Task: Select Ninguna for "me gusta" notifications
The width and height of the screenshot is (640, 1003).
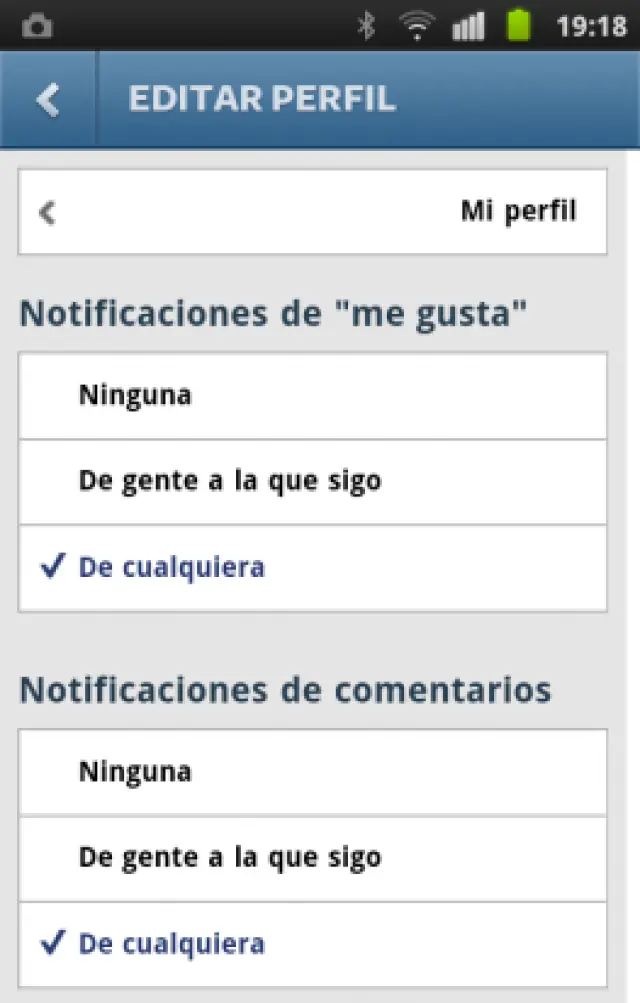Action: (x=312, y=395)
